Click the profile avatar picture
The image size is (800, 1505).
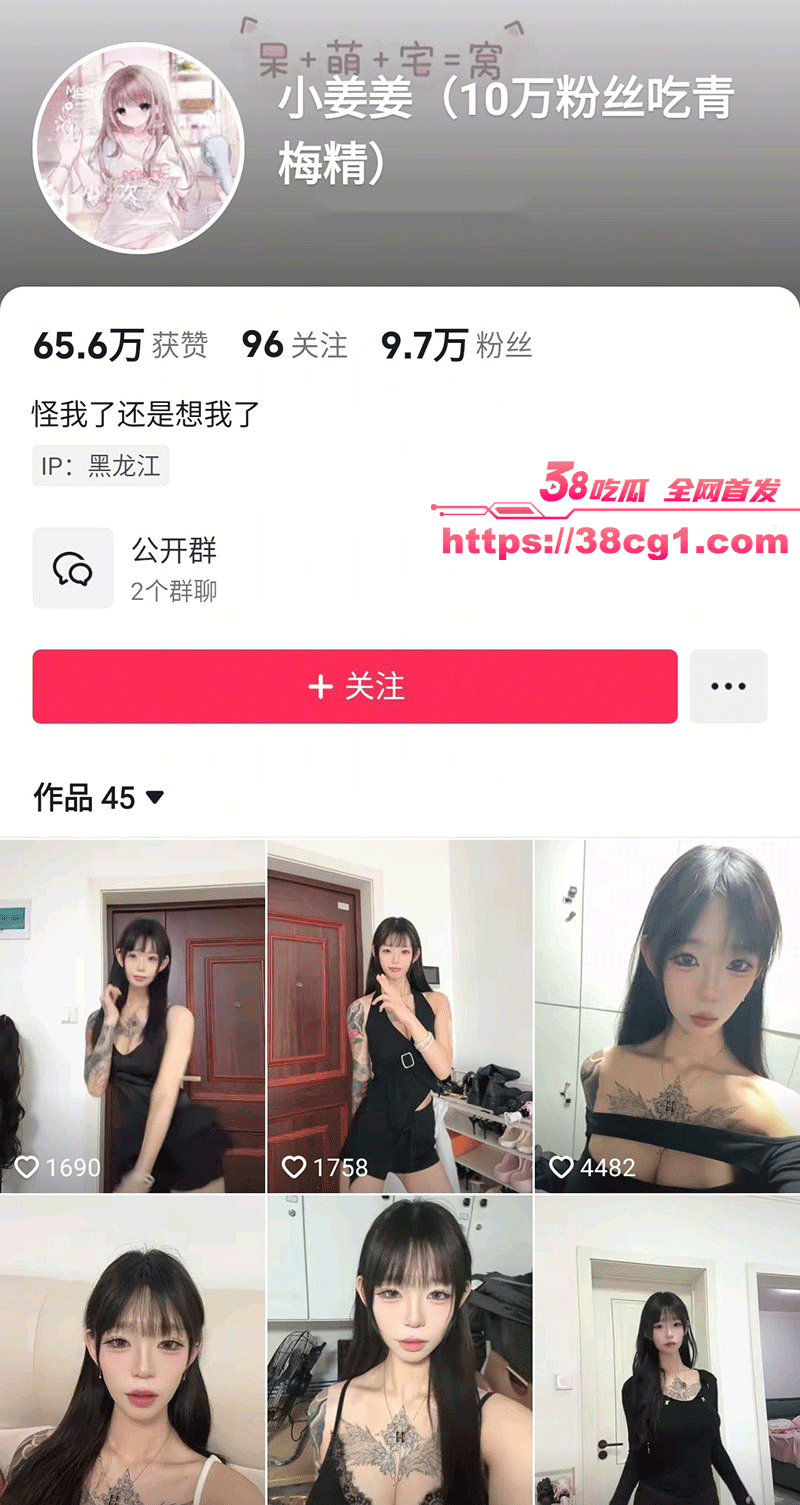click(x=140, y=147)
